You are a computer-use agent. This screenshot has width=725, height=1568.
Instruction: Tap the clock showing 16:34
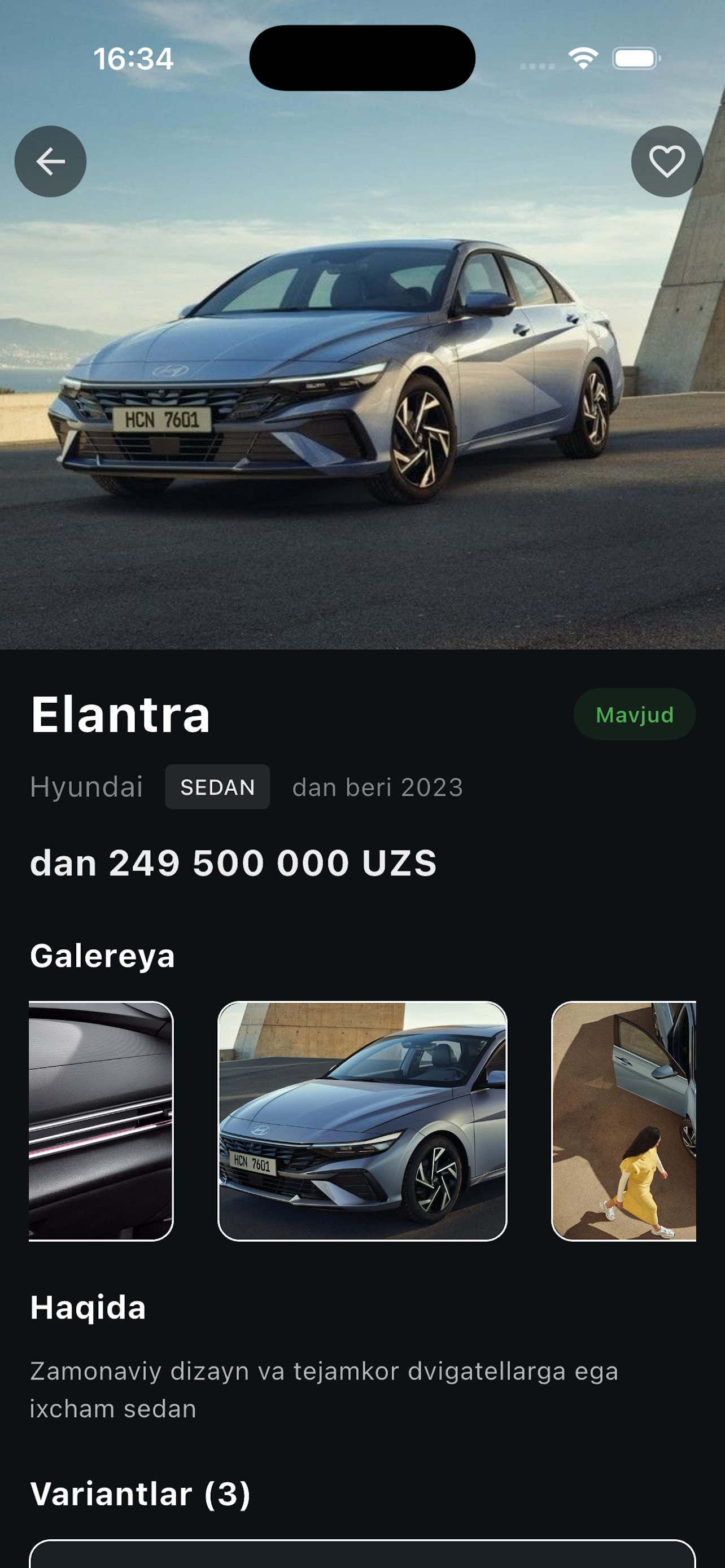point(133,57)
